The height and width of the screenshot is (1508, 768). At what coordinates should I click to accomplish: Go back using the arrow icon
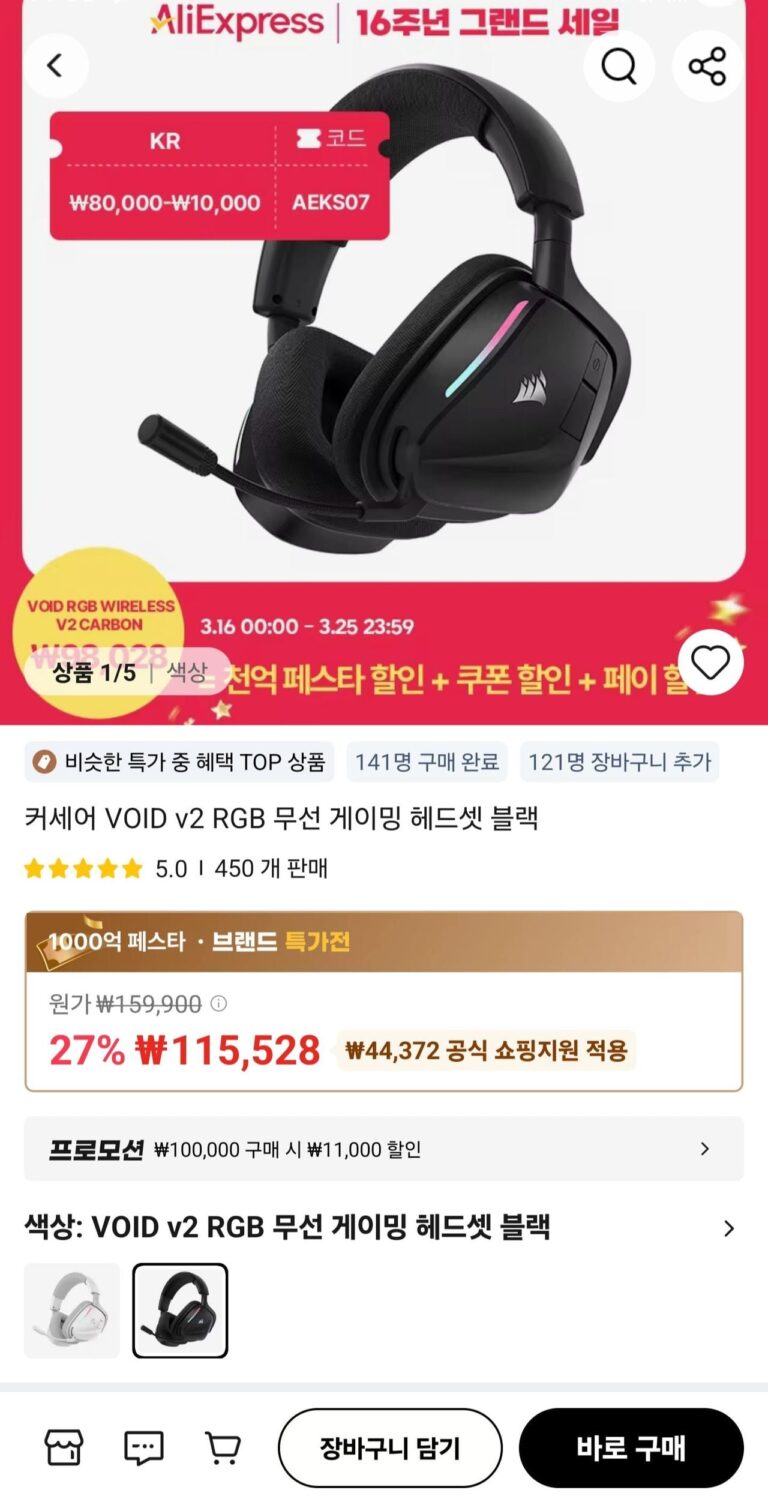coord(55,66)
